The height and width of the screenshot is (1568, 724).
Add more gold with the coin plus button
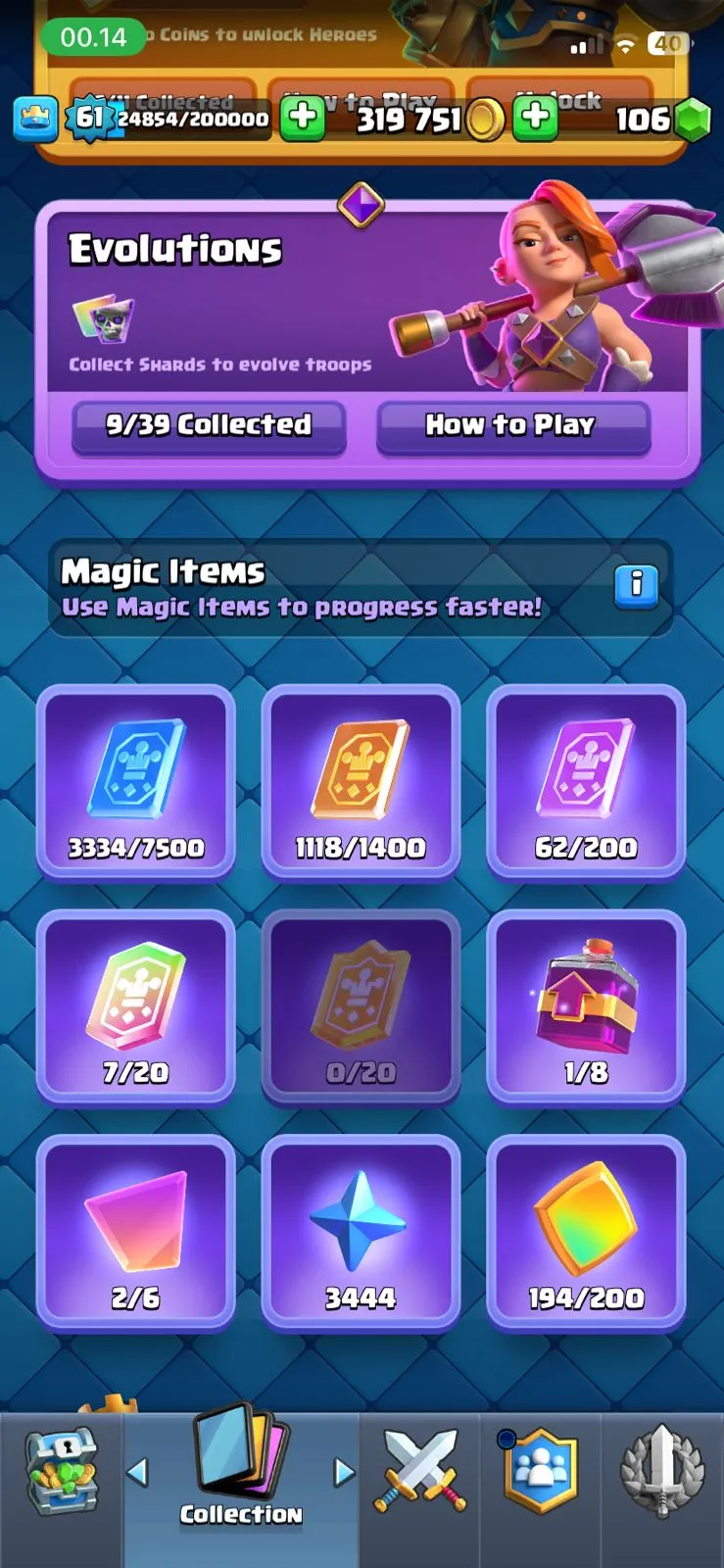click(x=303, y=118)
